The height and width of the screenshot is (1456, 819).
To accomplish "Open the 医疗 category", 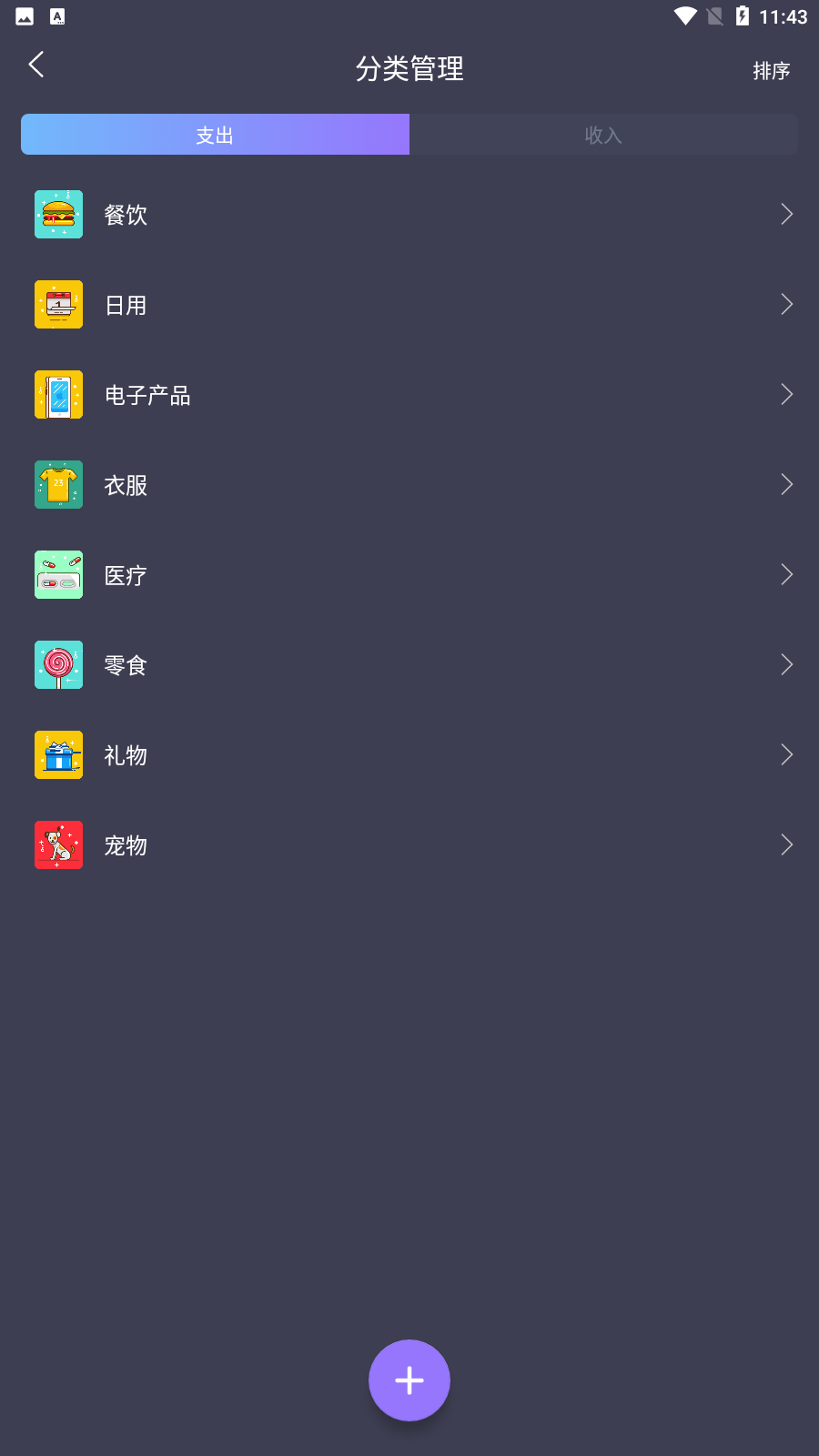I will (x=409, y=575).
